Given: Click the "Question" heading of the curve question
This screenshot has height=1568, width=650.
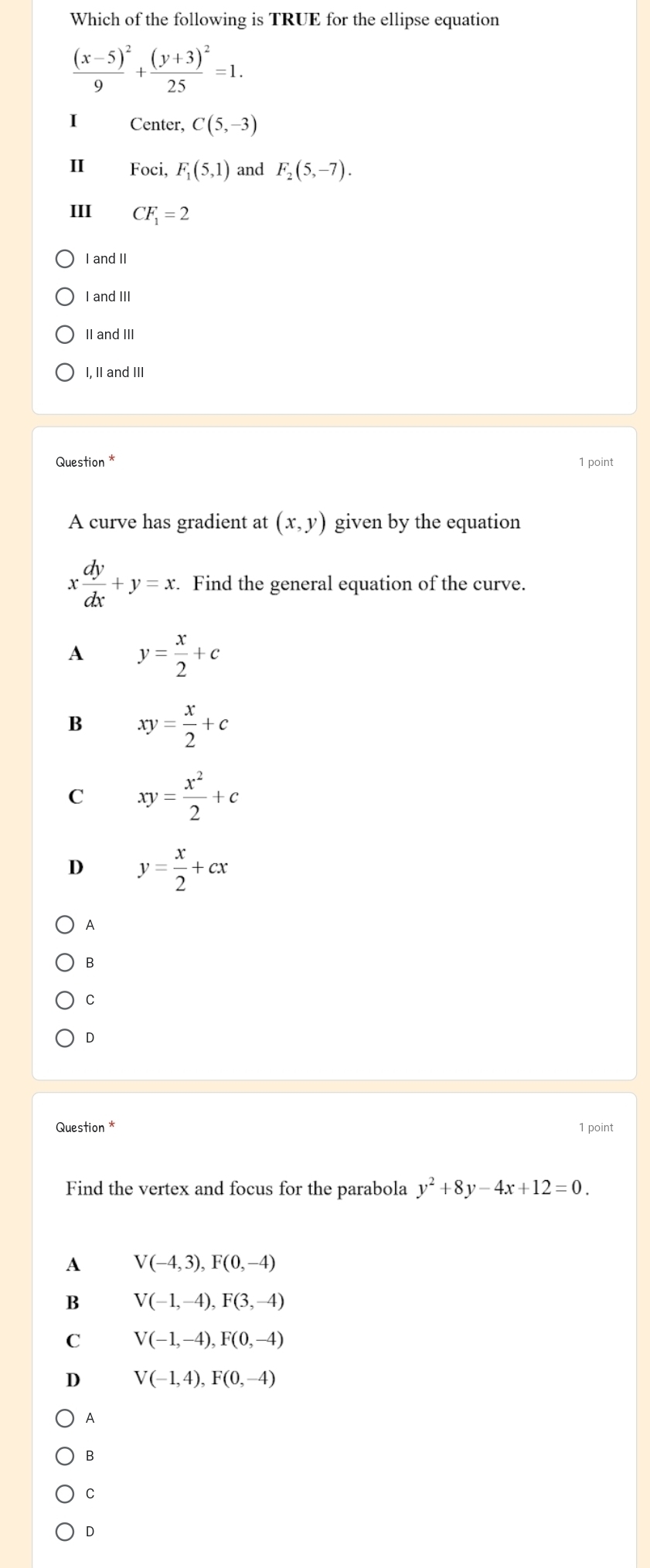Looking at the screenshot, I should 80,461.
